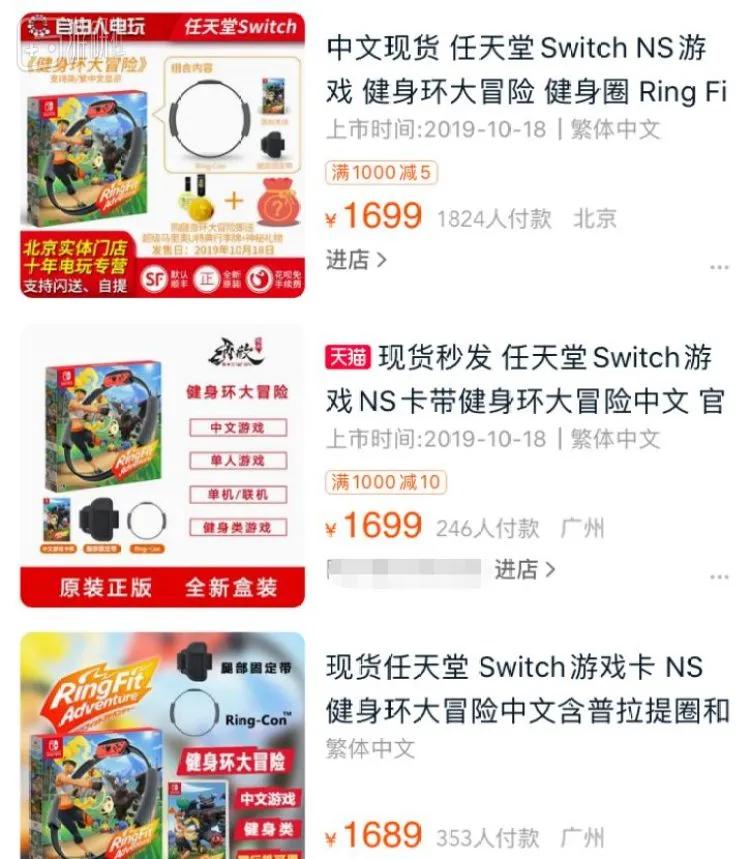The width and height of the screenshot is (750, 859).
Task: Expand the 进店 arrow on second listing
Action: pos(551,566)
